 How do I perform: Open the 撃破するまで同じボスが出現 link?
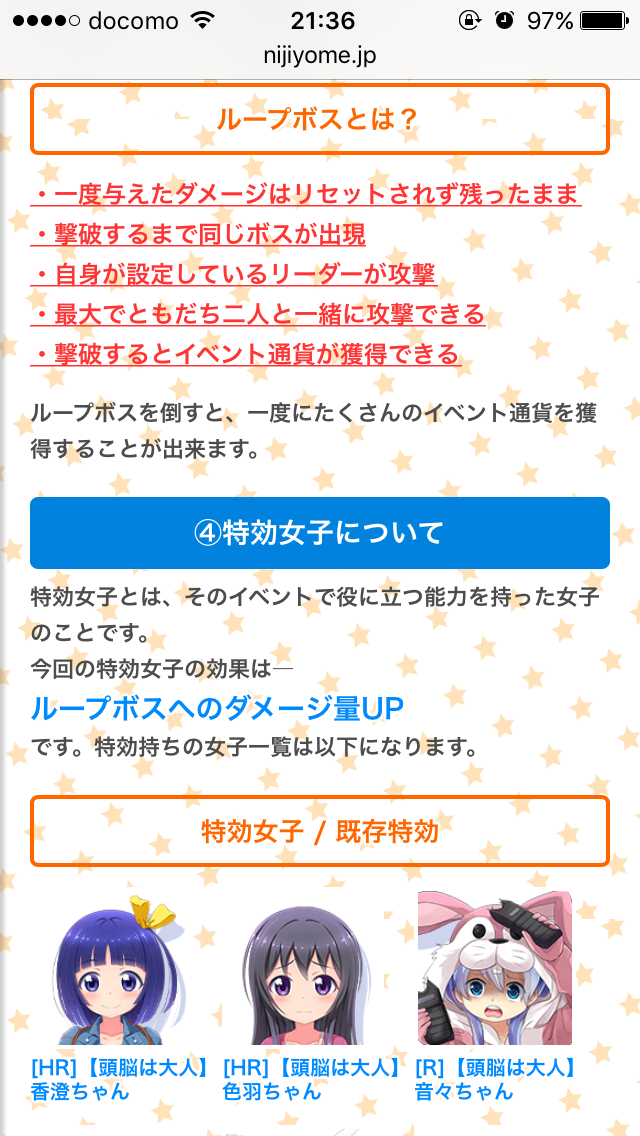click(198, 234)
